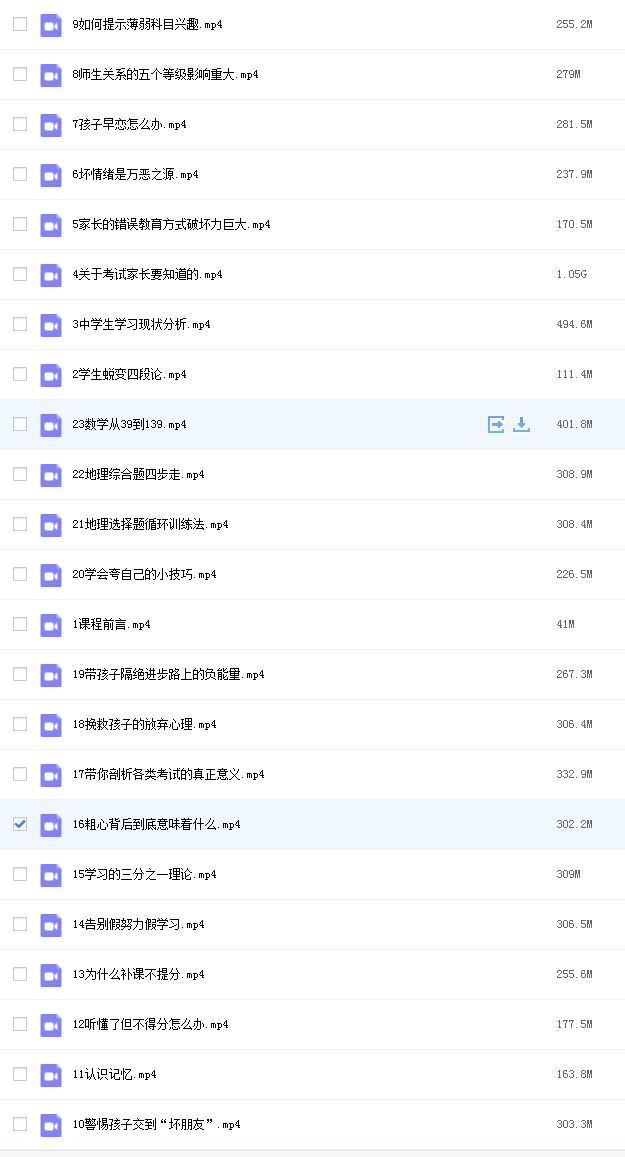
Task: Open 8师生关系的五个等级影响重大.mp4
Action: point(165,75)
